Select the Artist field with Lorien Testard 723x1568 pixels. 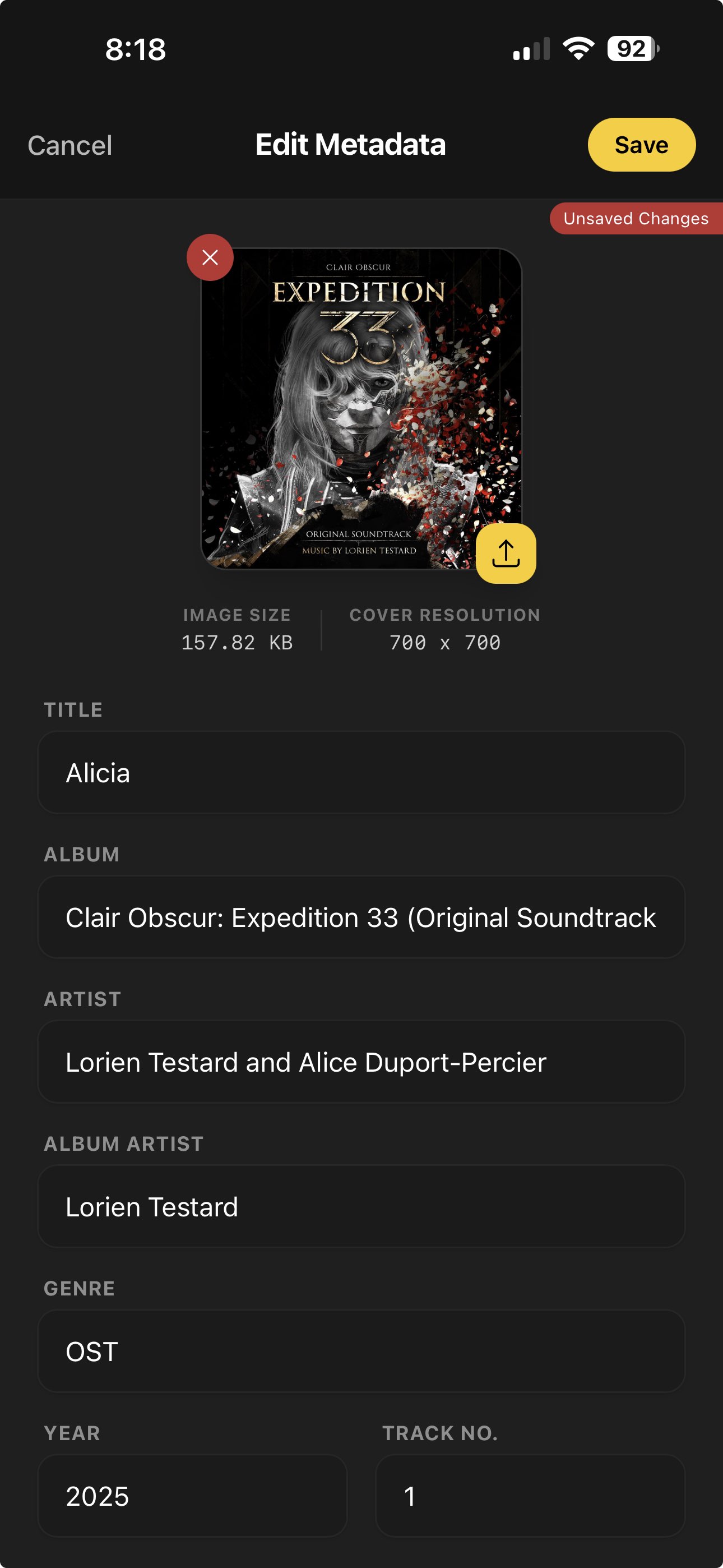point(361,1062)
